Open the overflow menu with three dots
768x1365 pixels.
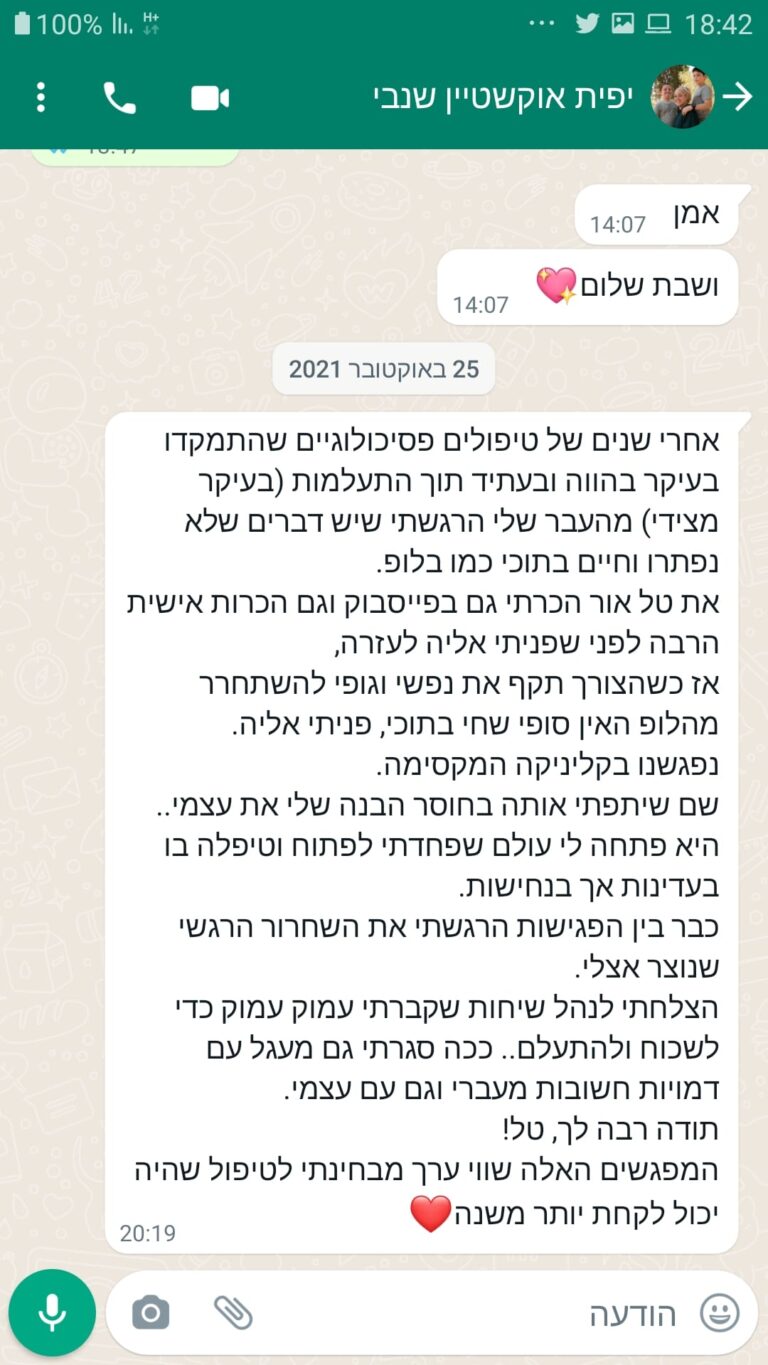(x=40, y=97)
